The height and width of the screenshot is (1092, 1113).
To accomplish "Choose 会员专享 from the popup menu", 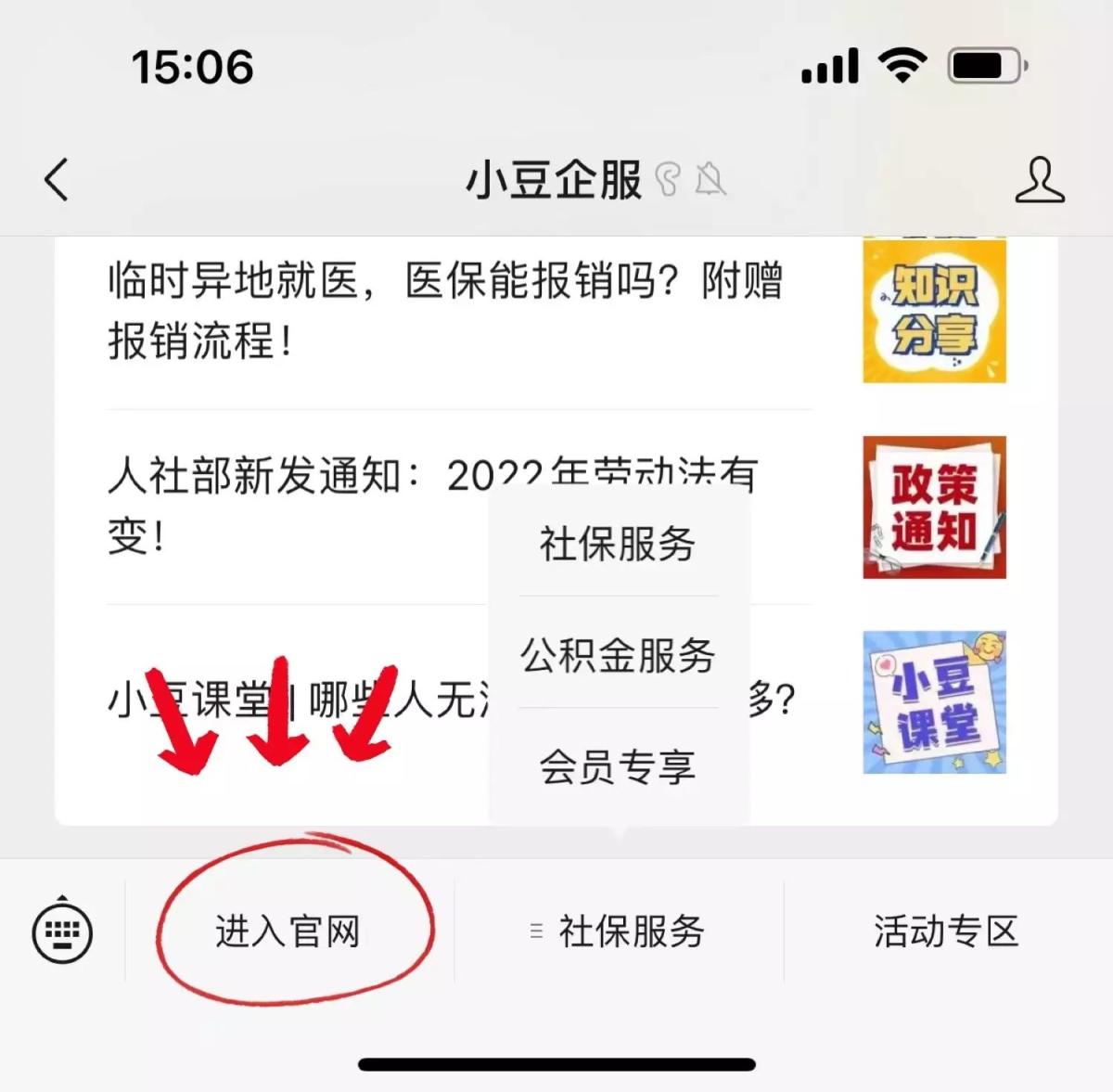I will [x=618, y=767].
